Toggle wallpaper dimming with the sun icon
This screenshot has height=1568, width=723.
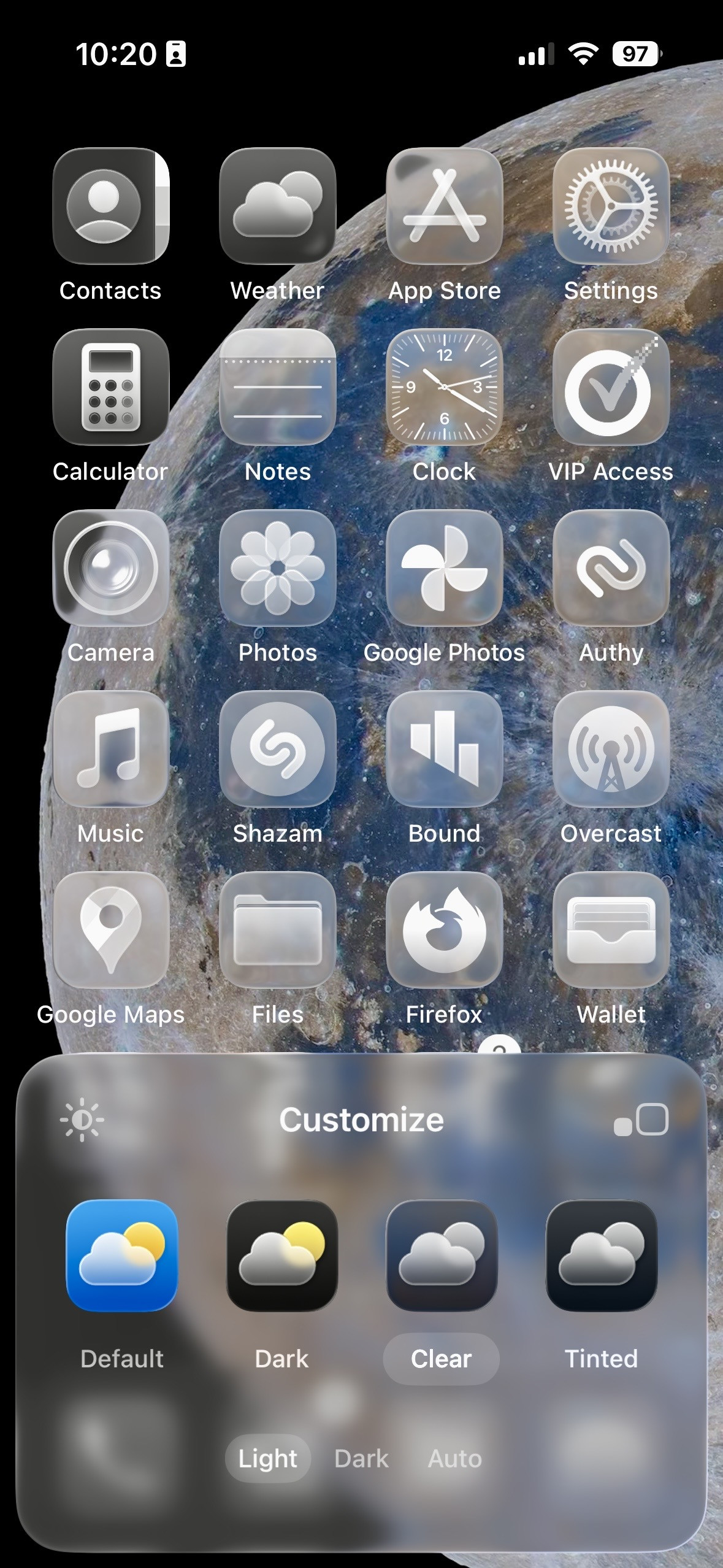click(82, 1120)
